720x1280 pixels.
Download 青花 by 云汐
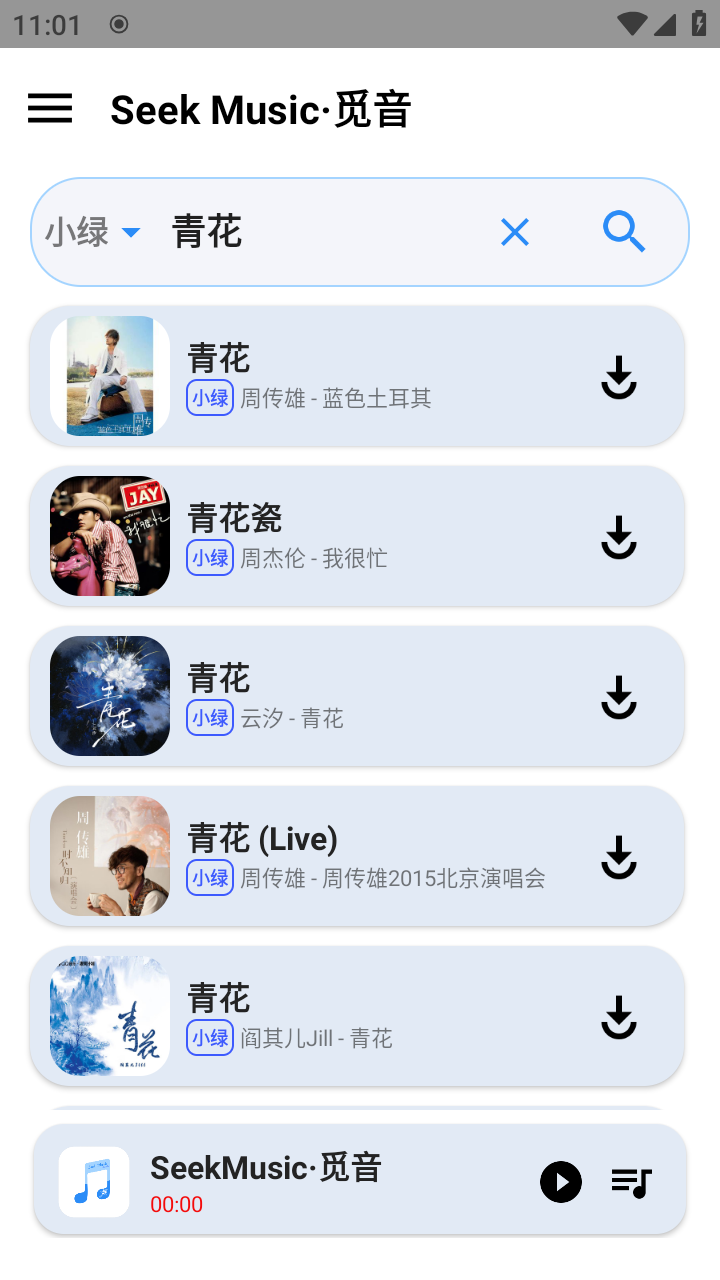click(618, 697)
